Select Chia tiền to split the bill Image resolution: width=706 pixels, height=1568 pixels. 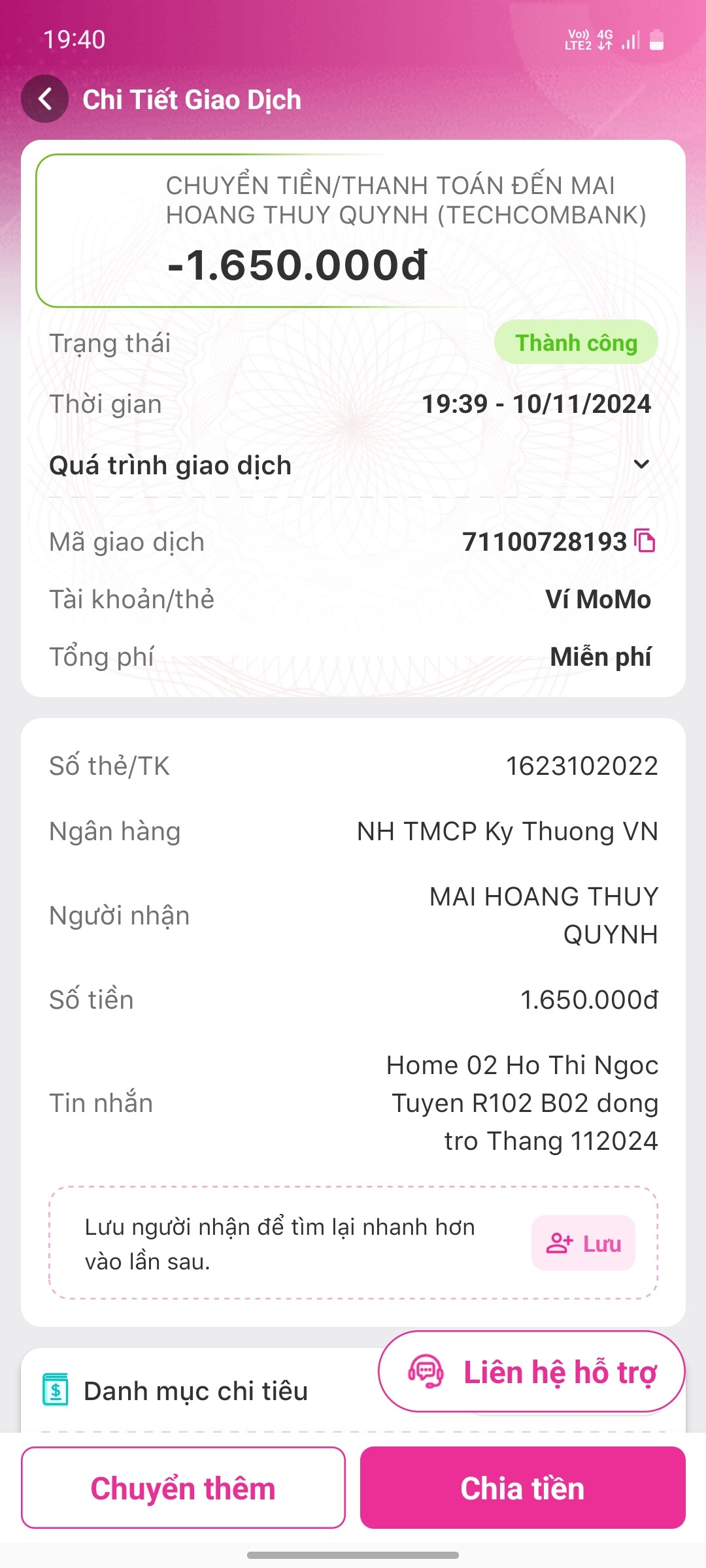(522, 1488)
